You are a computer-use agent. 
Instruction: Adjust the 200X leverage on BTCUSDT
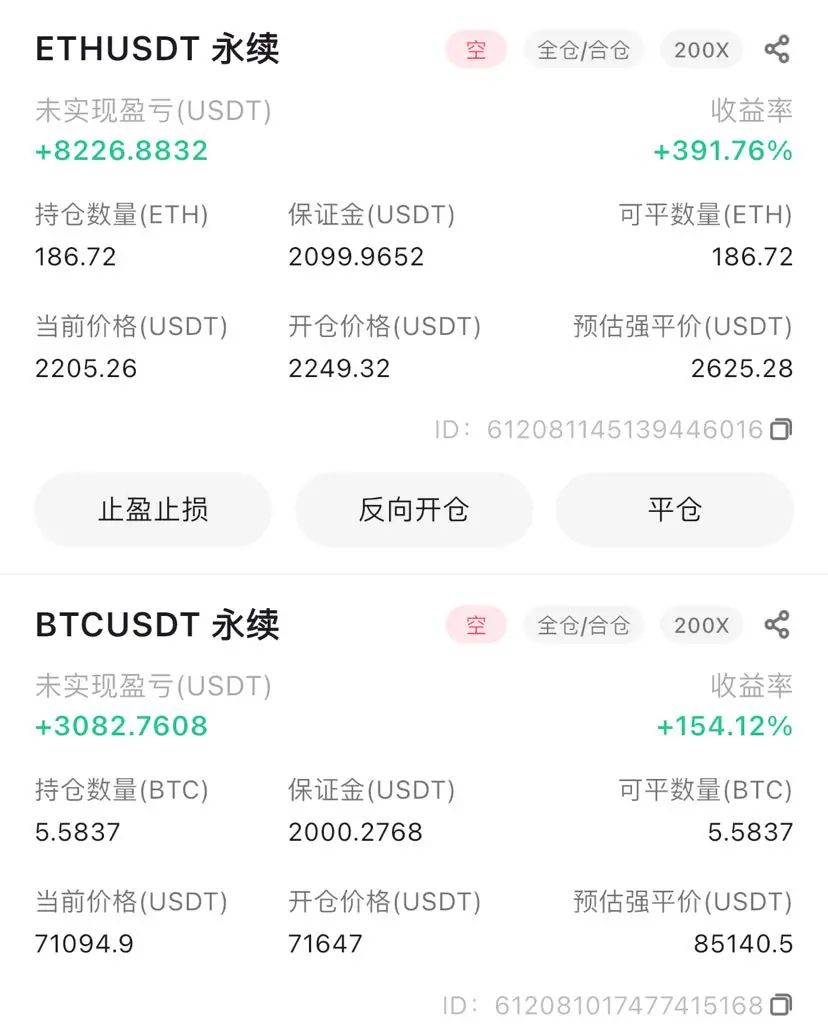click(x=701, y=625)
